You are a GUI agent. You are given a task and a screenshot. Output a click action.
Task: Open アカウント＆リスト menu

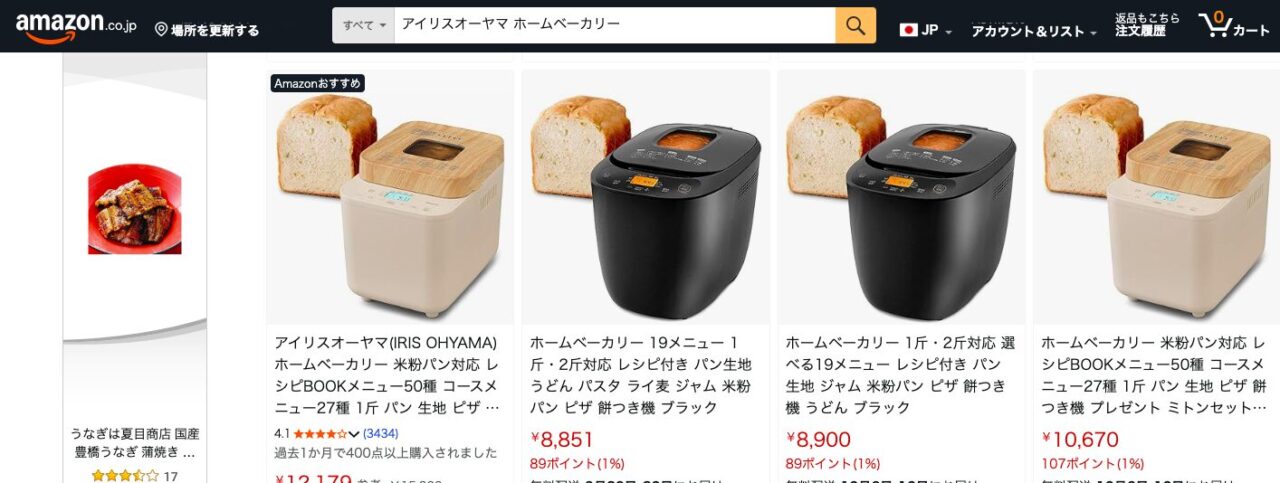click(x=1033, y=31)
